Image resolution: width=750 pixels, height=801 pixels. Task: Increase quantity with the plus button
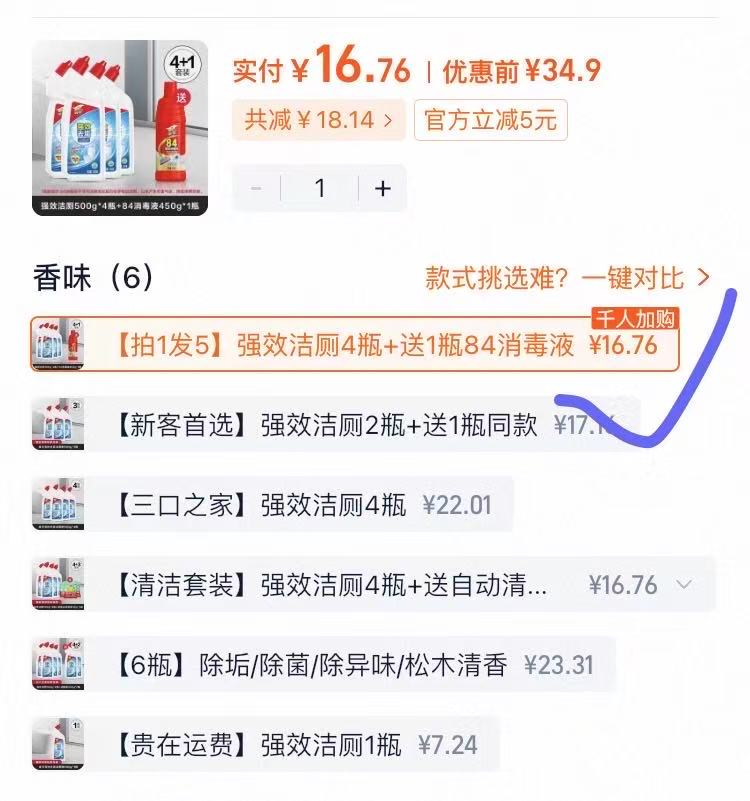382,188
